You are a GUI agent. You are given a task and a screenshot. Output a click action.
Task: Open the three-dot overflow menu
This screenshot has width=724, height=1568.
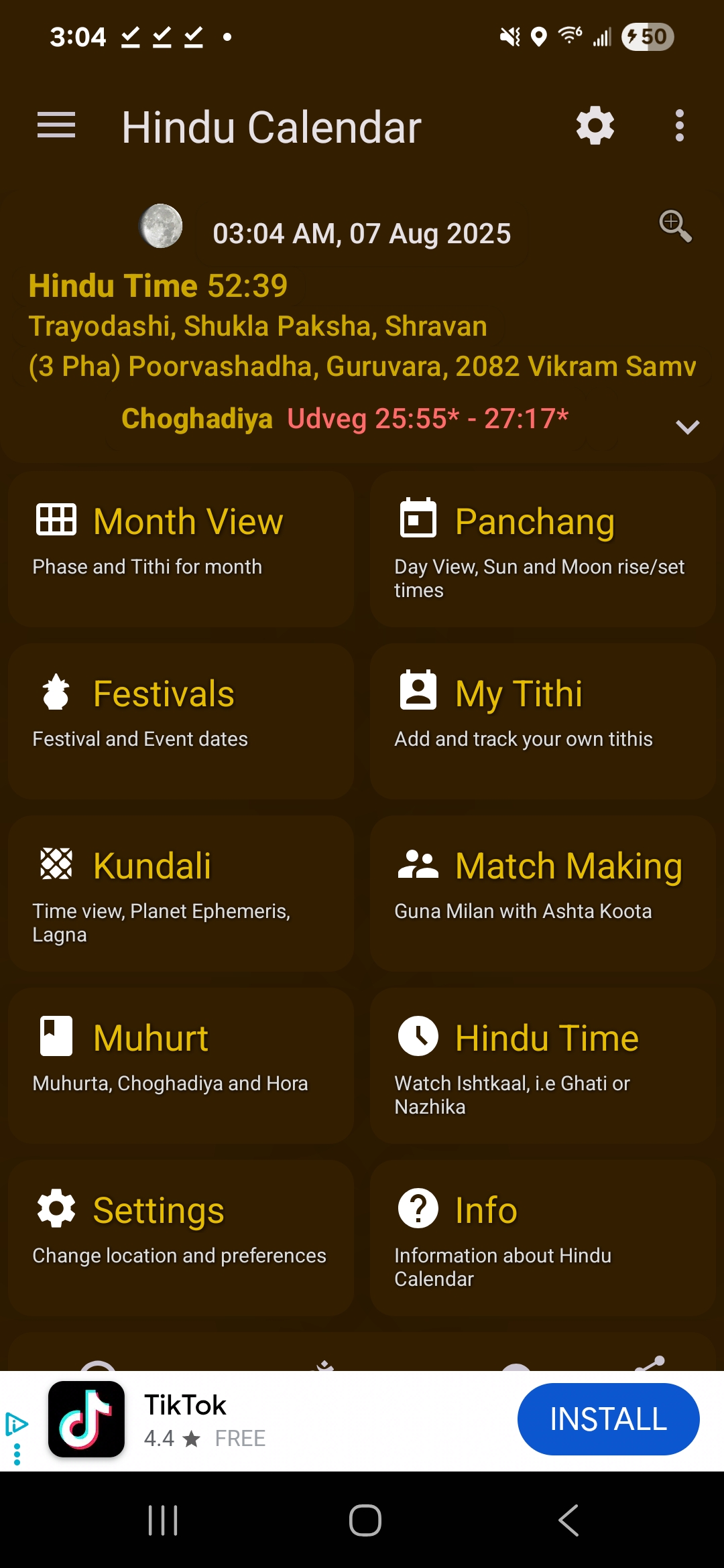click(679, 126)
